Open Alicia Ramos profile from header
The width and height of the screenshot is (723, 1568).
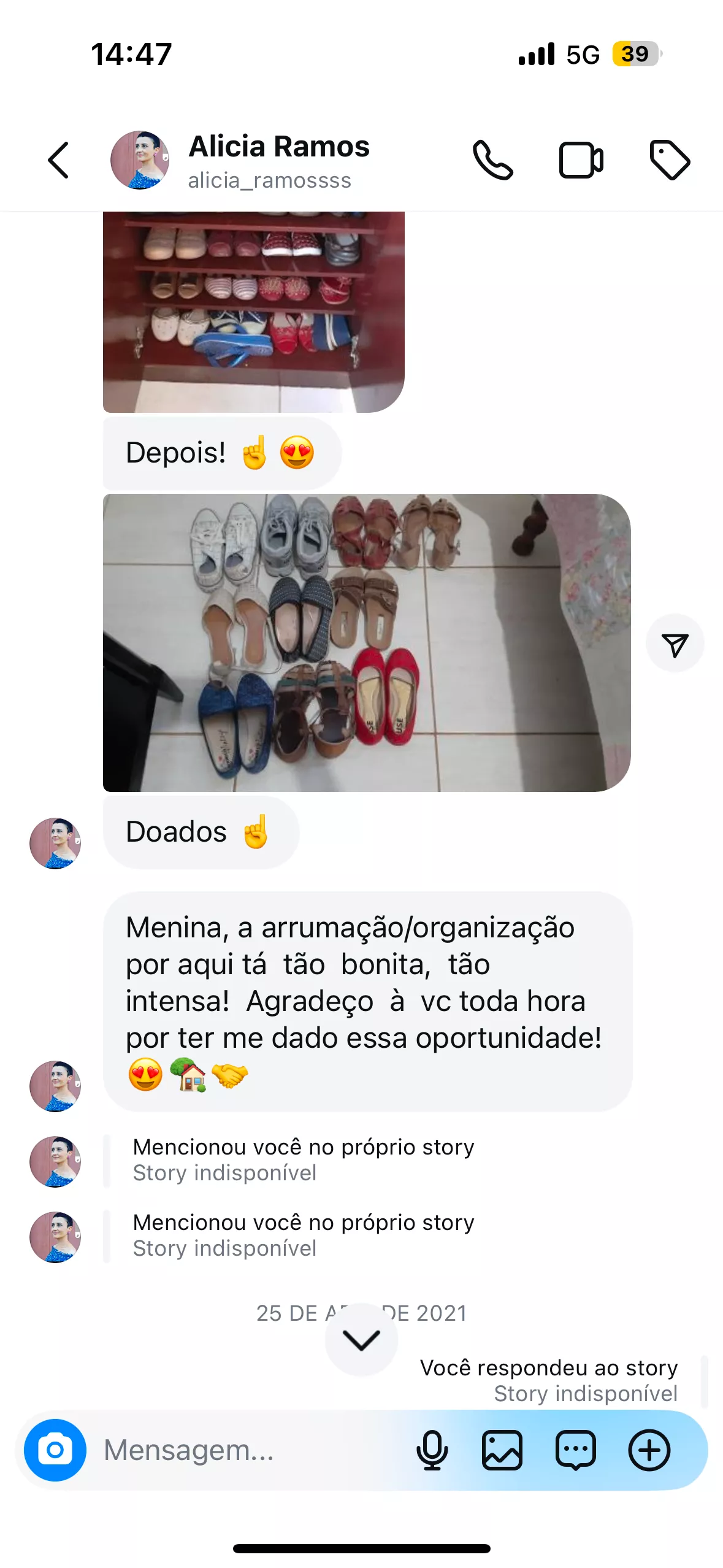point(278,161)
